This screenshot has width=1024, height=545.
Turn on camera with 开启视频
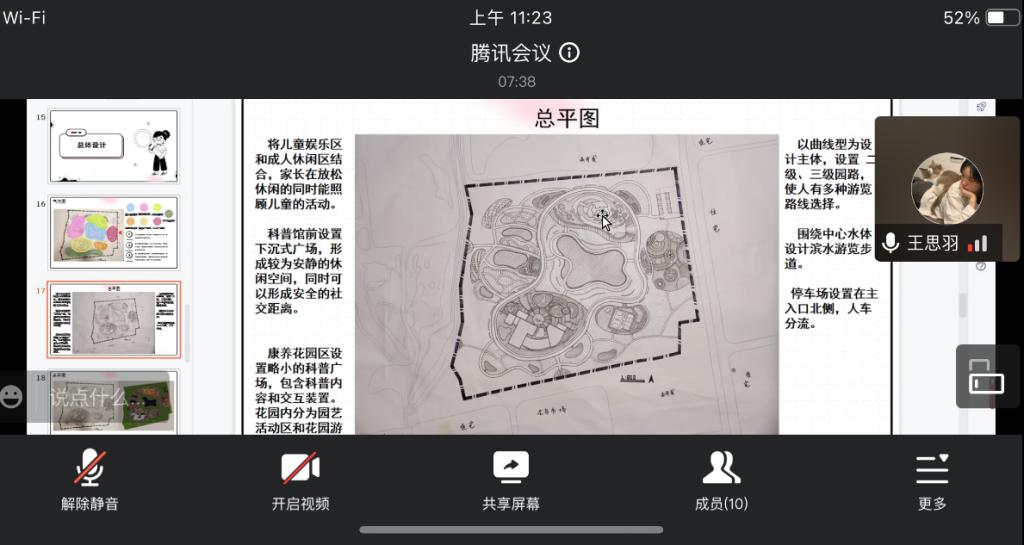pos(300,480)
